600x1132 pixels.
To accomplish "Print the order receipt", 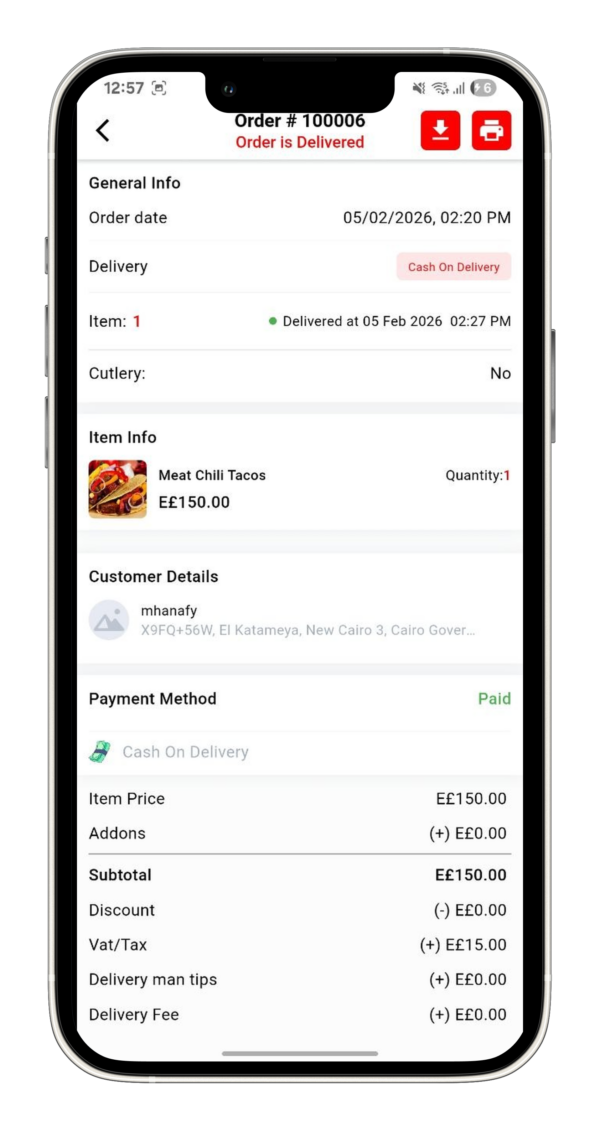I will tap(491, 131).
